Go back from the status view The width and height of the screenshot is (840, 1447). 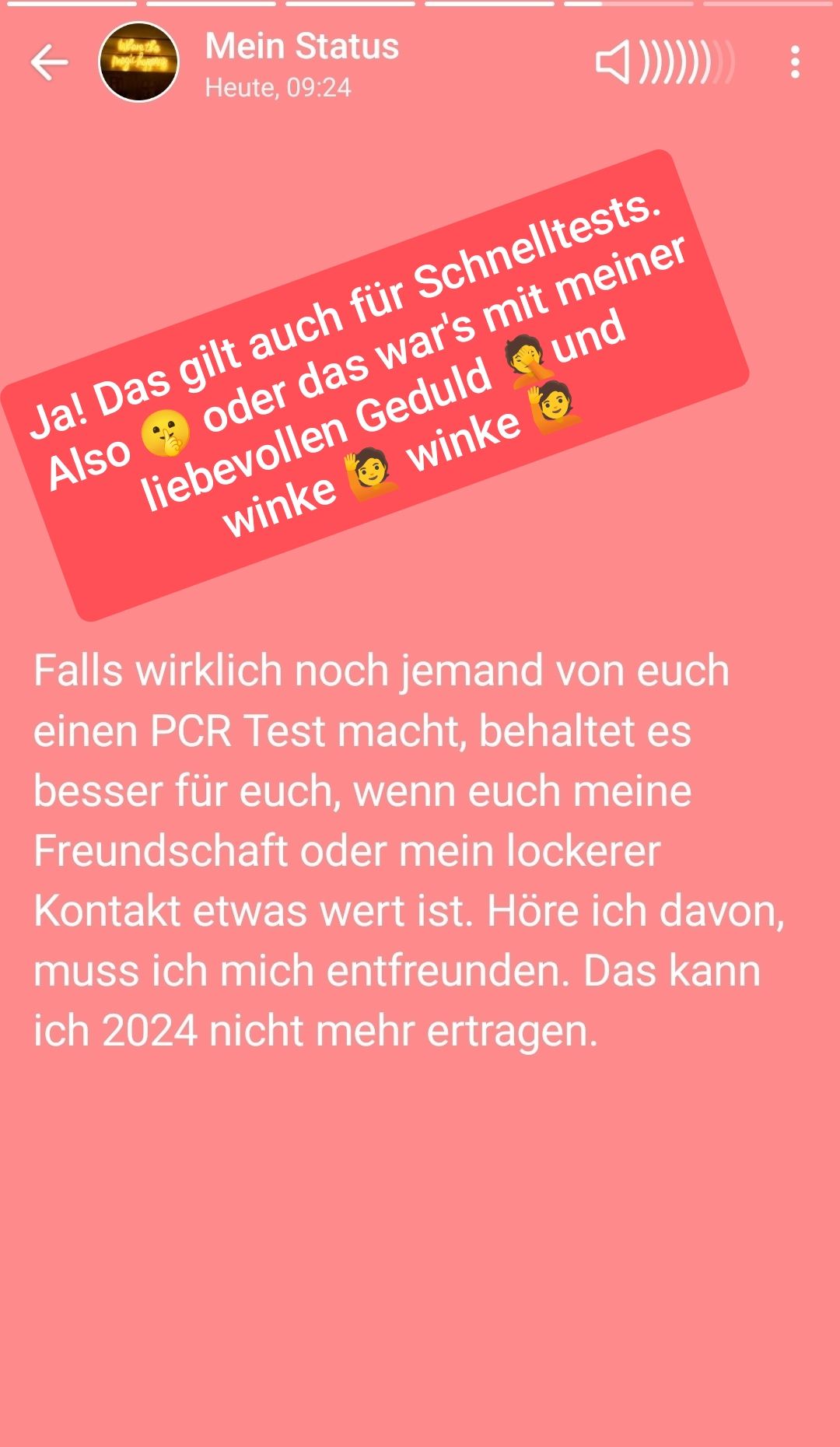[49, 63]
